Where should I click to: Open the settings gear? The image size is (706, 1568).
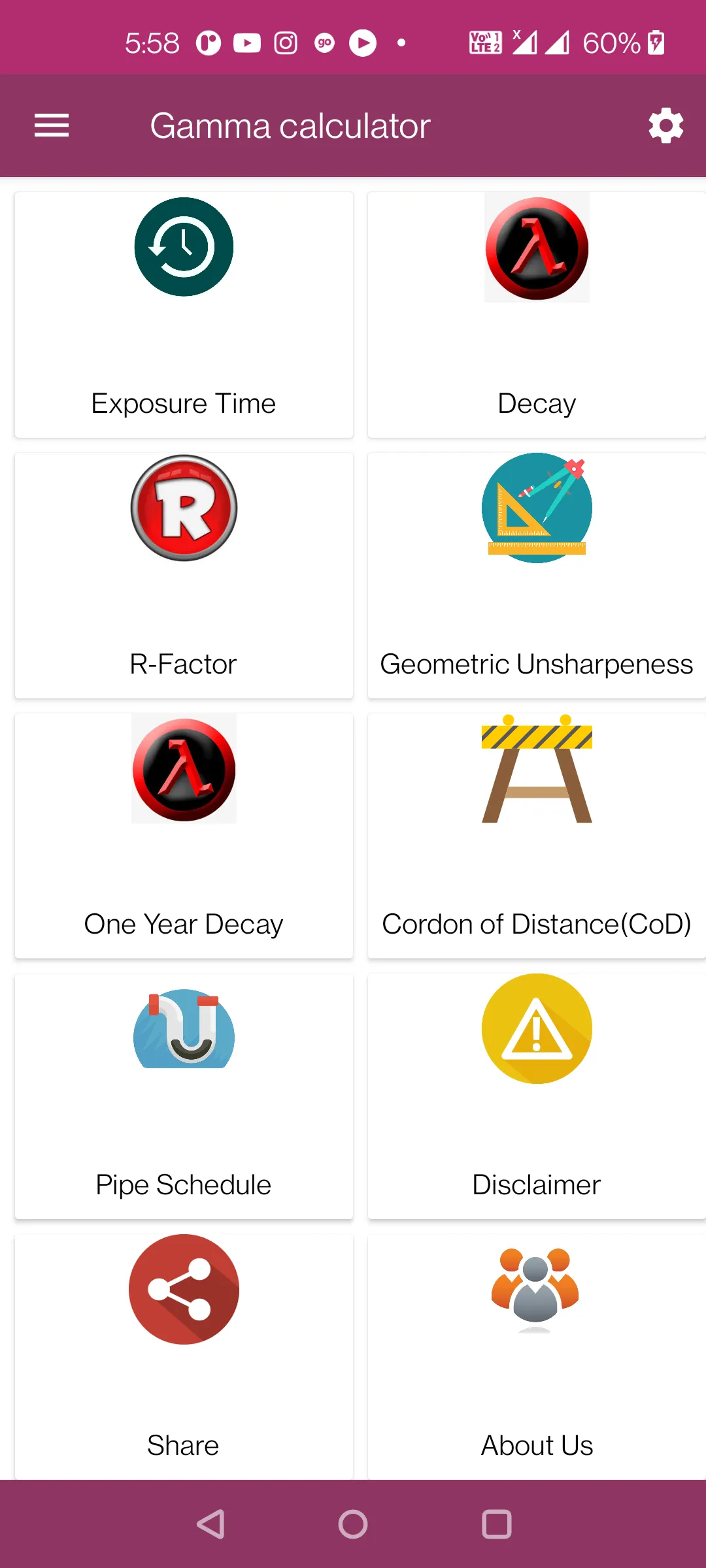pos(665,125)
